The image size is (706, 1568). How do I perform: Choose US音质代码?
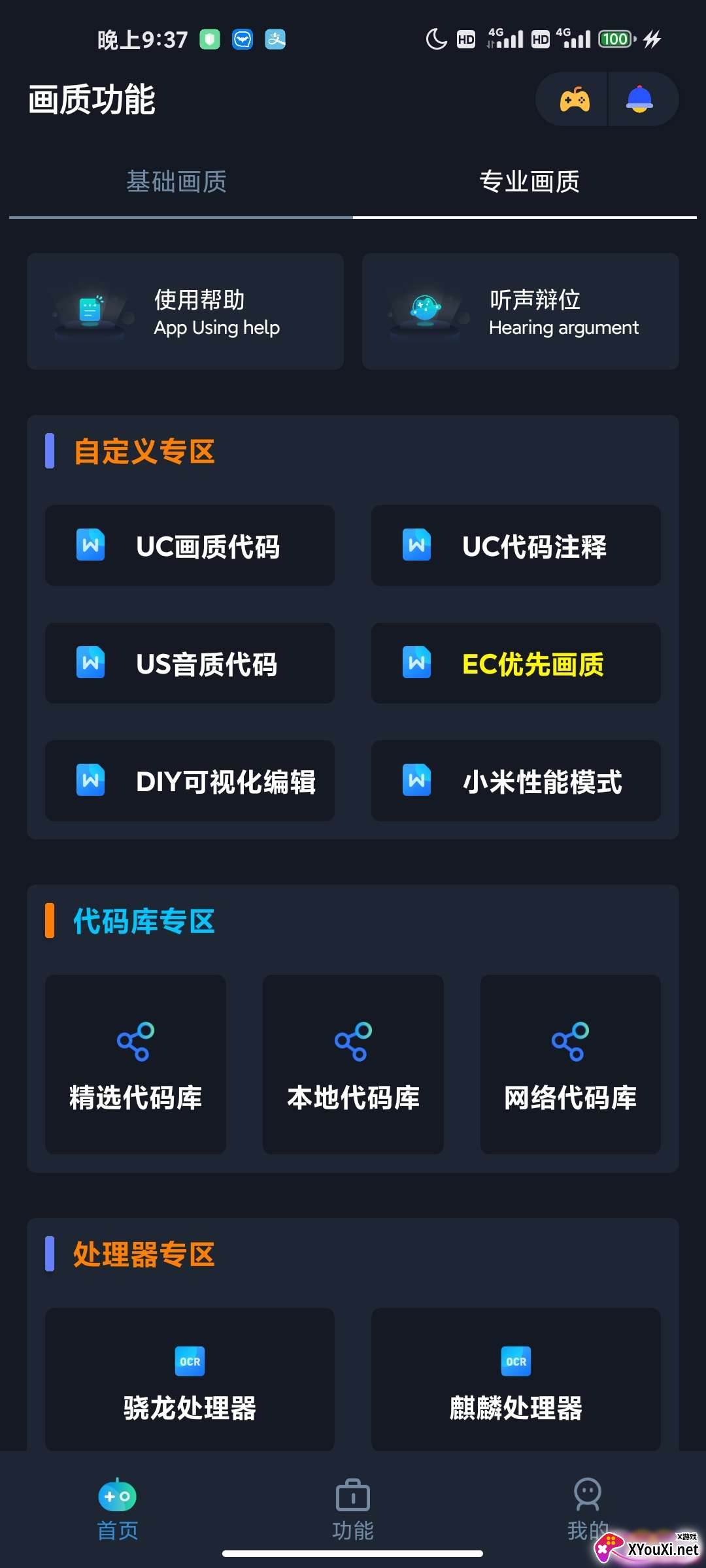[x=190, y=663]
